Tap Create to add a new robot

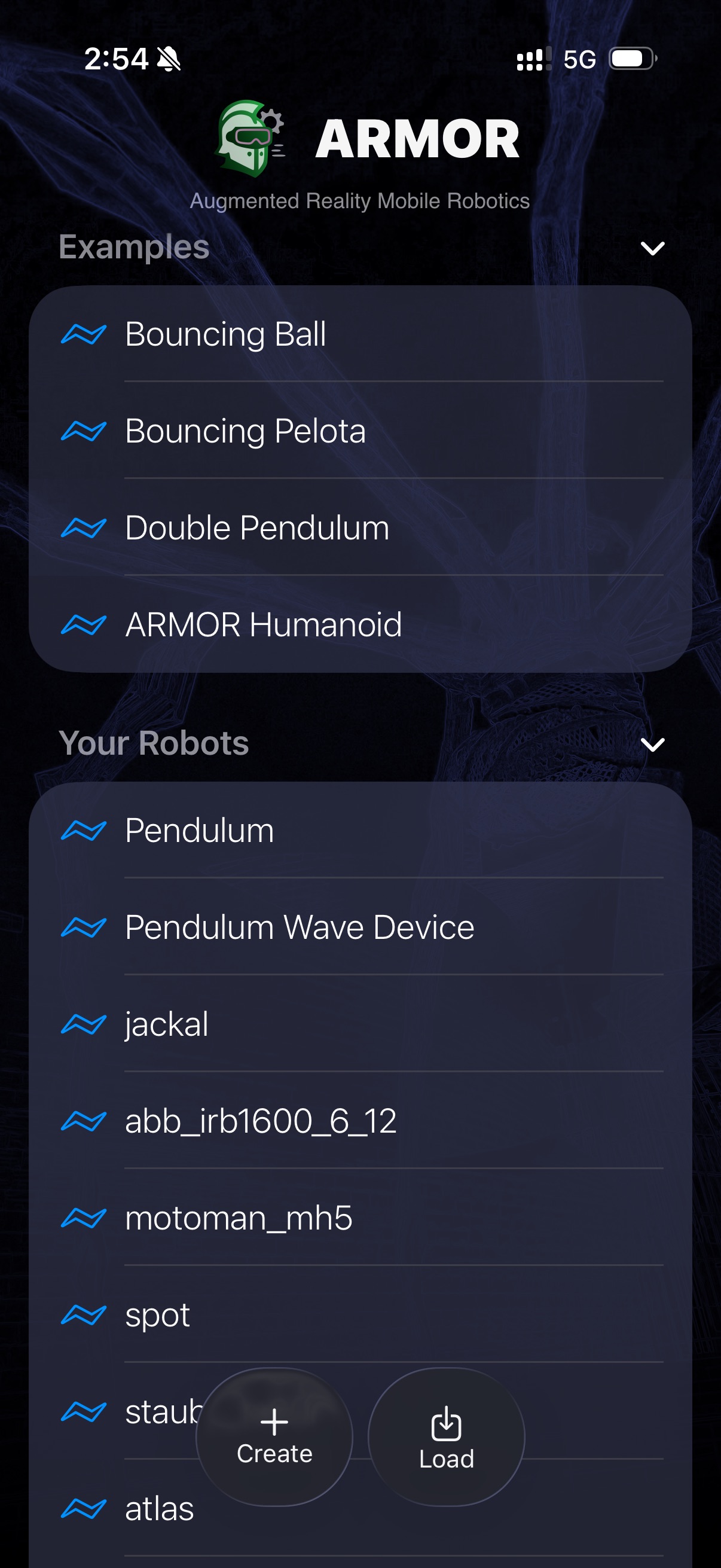[274, 1436]
